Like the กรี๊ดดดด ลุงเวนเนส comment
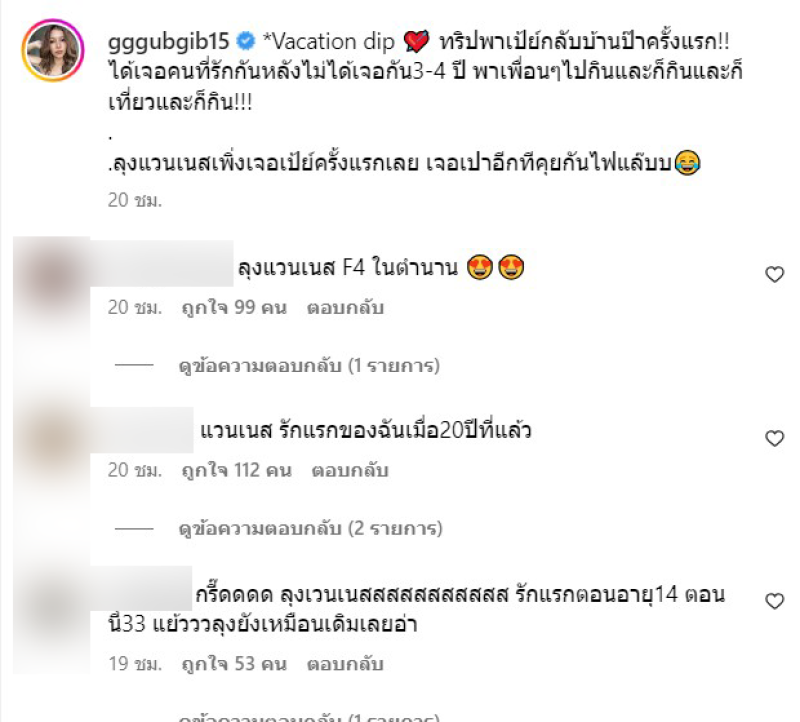 click(774, 601)
